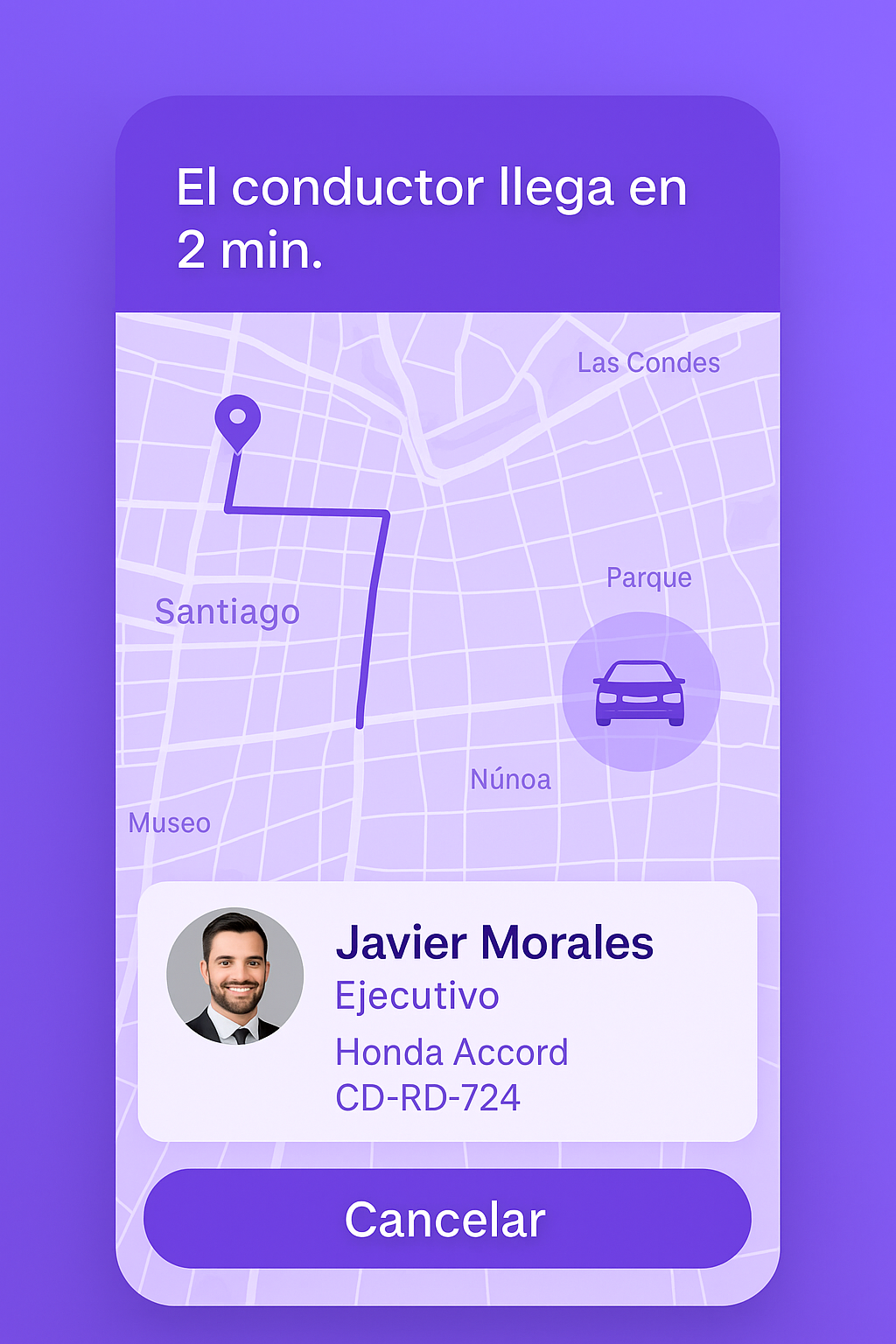The width and height of the screenshot is (896, 1344).
Task: Select the Honda Accord vehicle text
Action: tap(451, 1052)
